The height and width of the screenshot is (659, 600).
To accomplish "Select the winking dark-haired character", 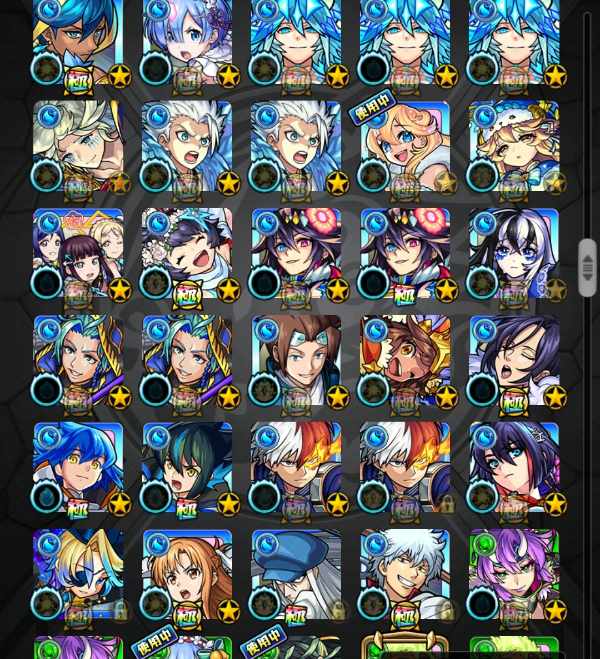I will pos(514,361).
